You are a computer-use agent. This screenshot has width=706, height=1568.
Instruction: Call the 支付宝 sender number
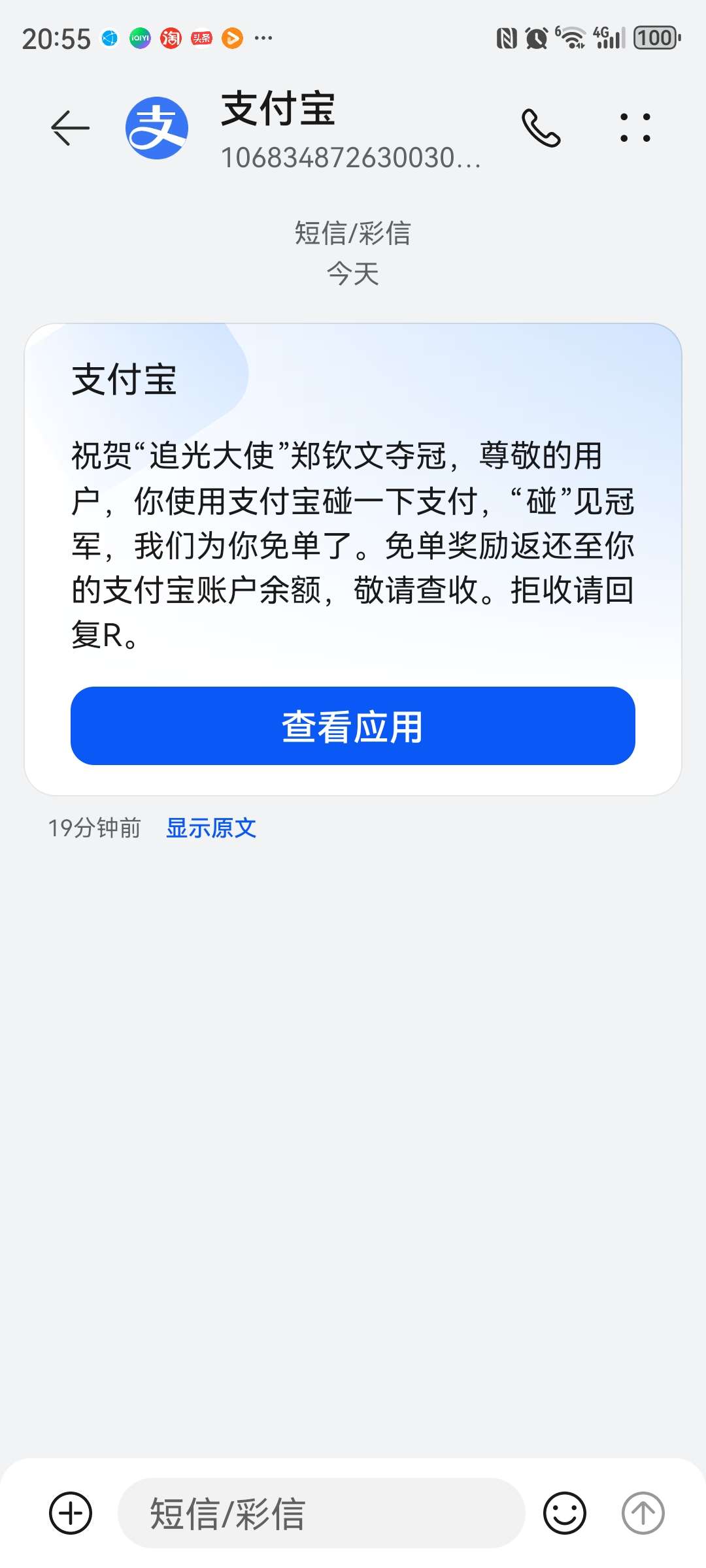[541, 128]
